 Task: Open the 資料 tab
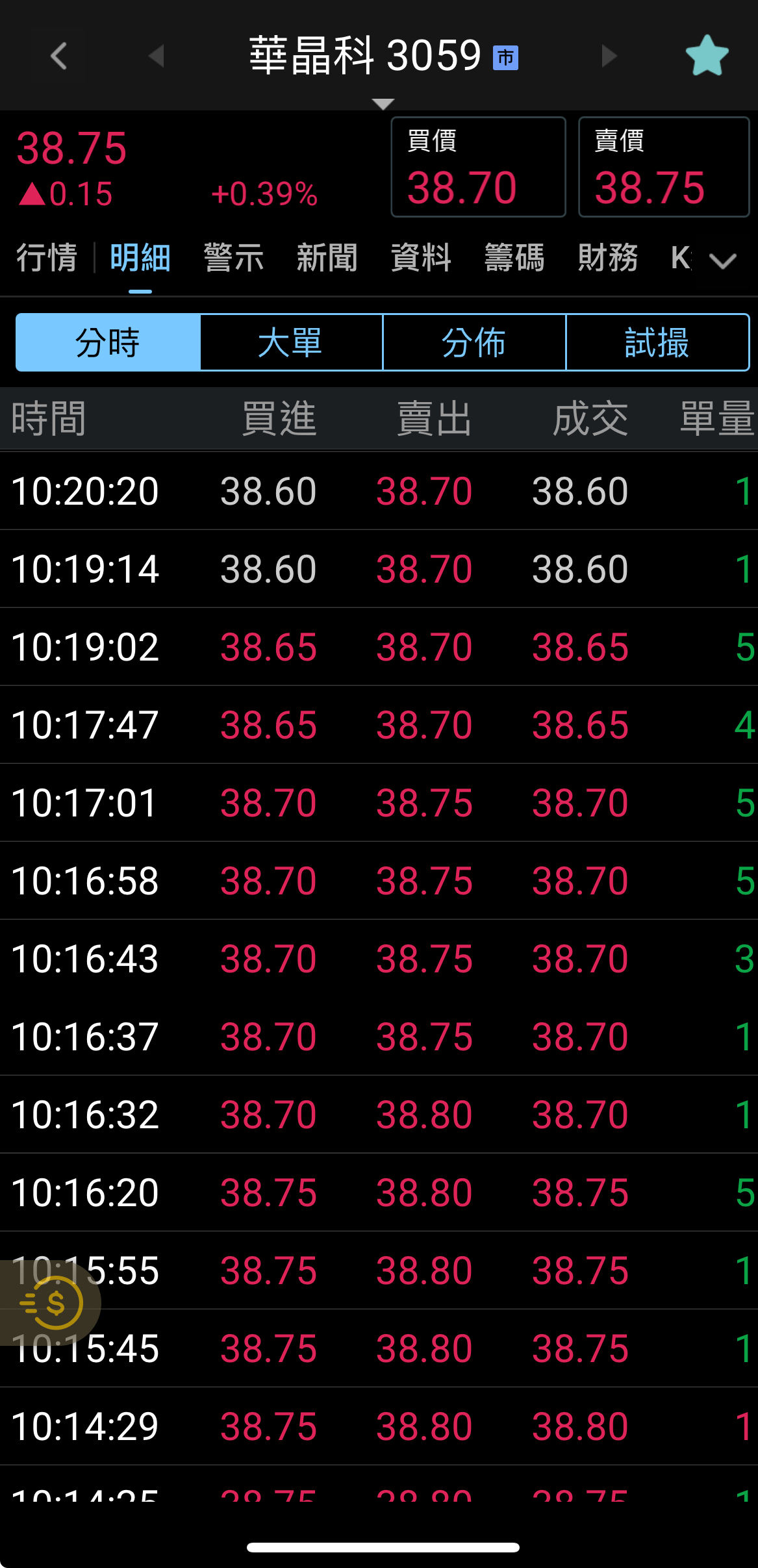pos(421,258)
